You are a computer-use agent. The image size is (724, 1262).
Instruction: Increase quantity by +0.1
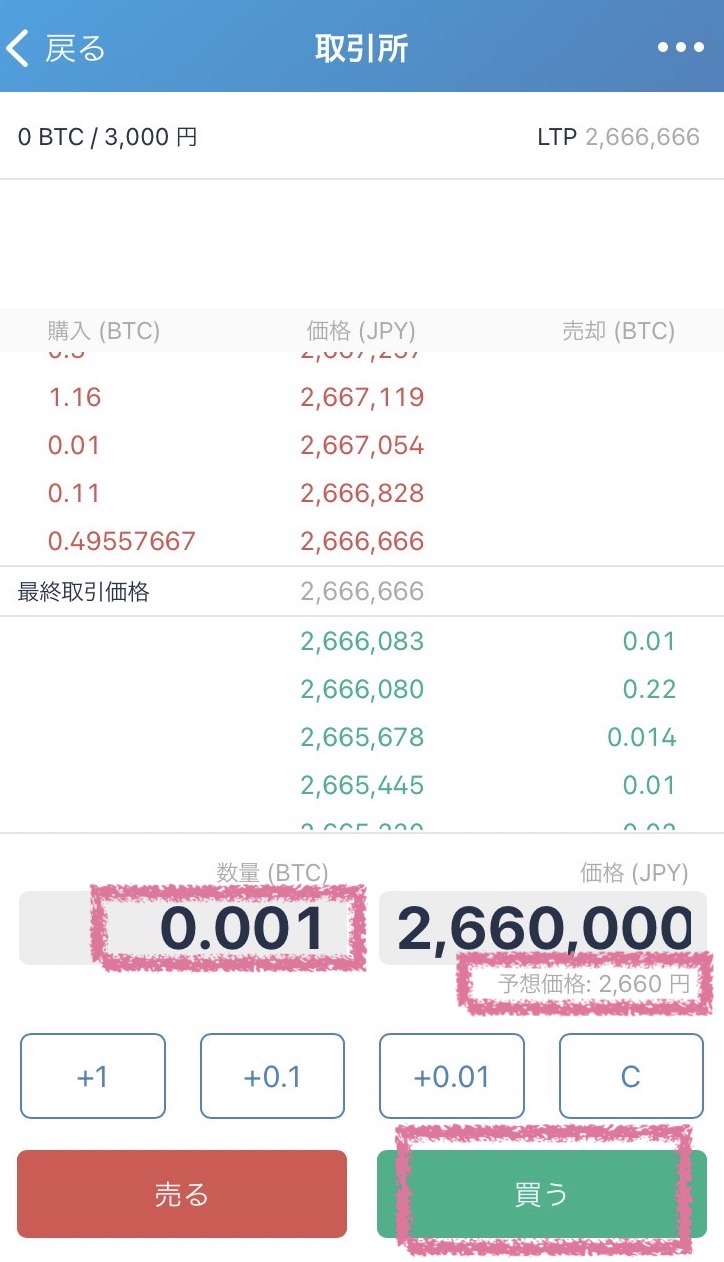(x=272, y=1076)
